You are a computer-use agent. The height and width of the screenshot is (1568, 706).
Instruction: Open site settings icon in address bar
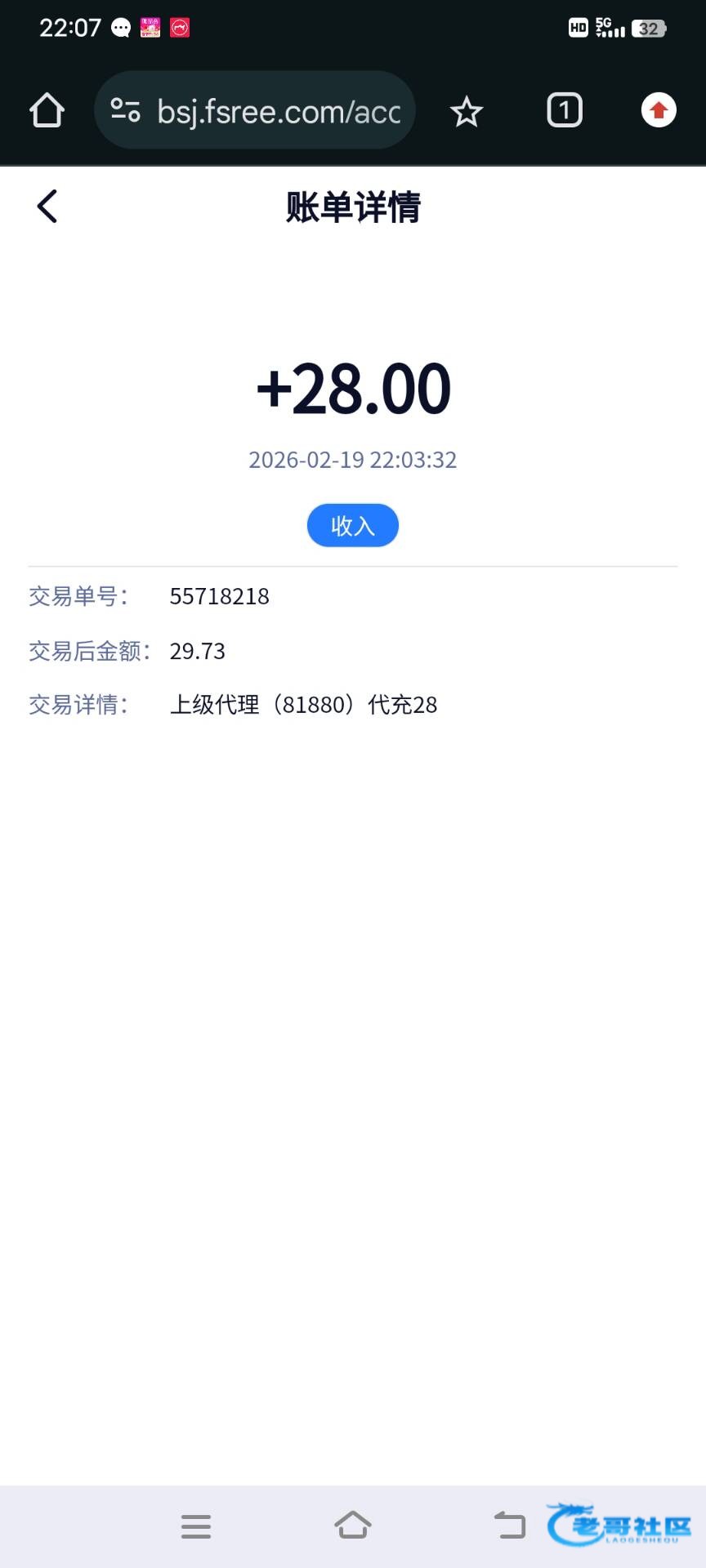pyautogui.click(x=125, y=110)
